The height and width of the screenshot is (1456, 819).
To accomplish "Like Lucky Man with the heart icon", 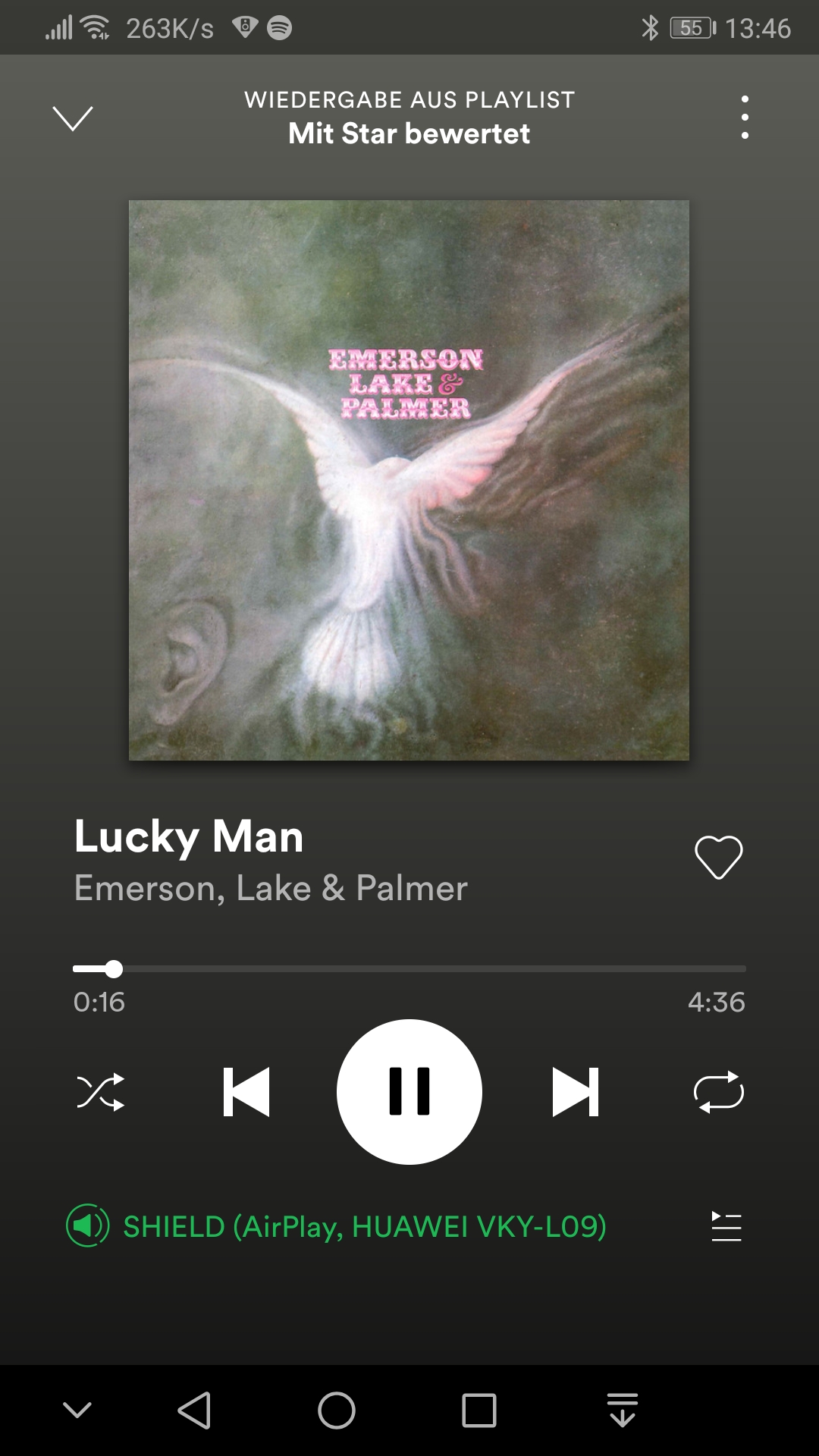I will [718, 858].
